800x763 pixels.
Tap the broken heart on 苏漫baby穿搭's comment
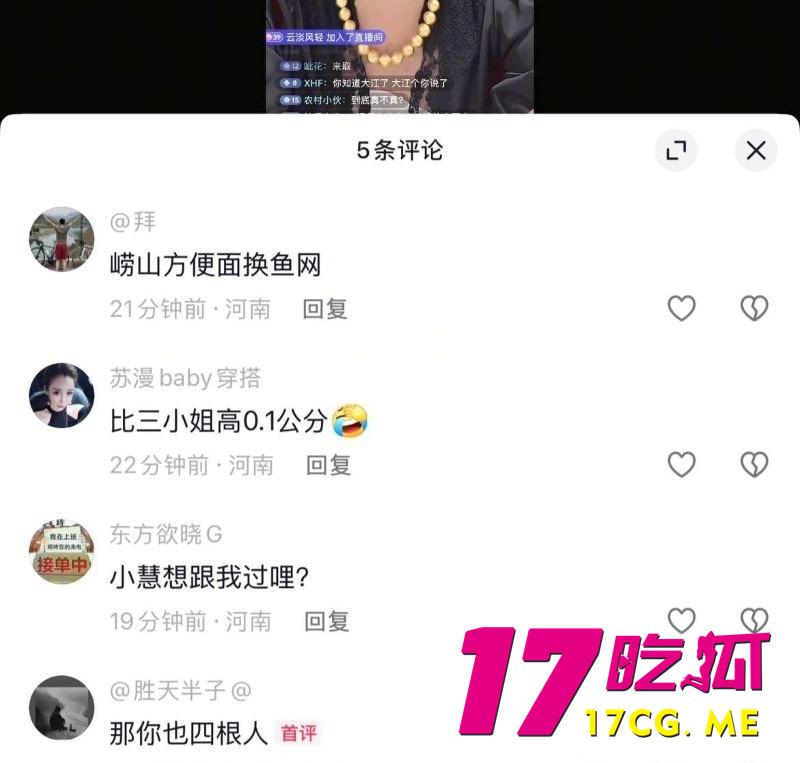tap(754, 464)
